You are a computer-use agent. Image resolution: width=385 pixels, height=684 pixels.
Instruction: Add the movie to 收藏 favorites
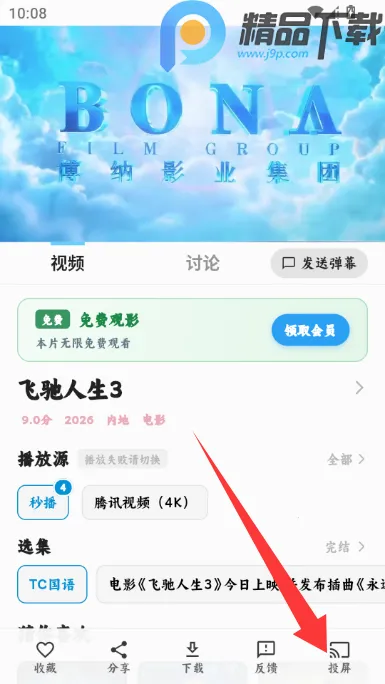45,657
